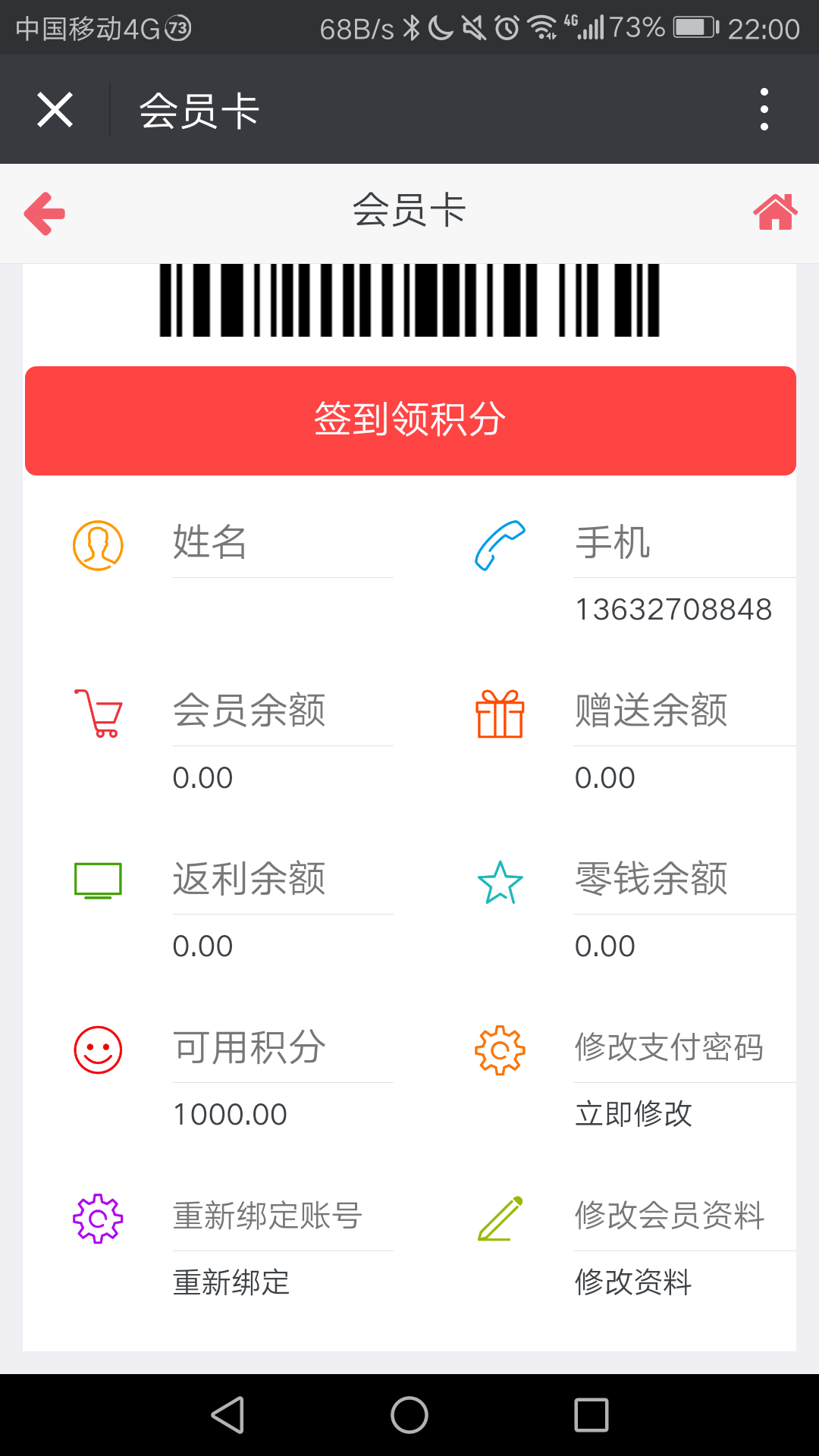Open the three-dot overflow menu
Screen dimensions: 819x1456
point(764,110)
